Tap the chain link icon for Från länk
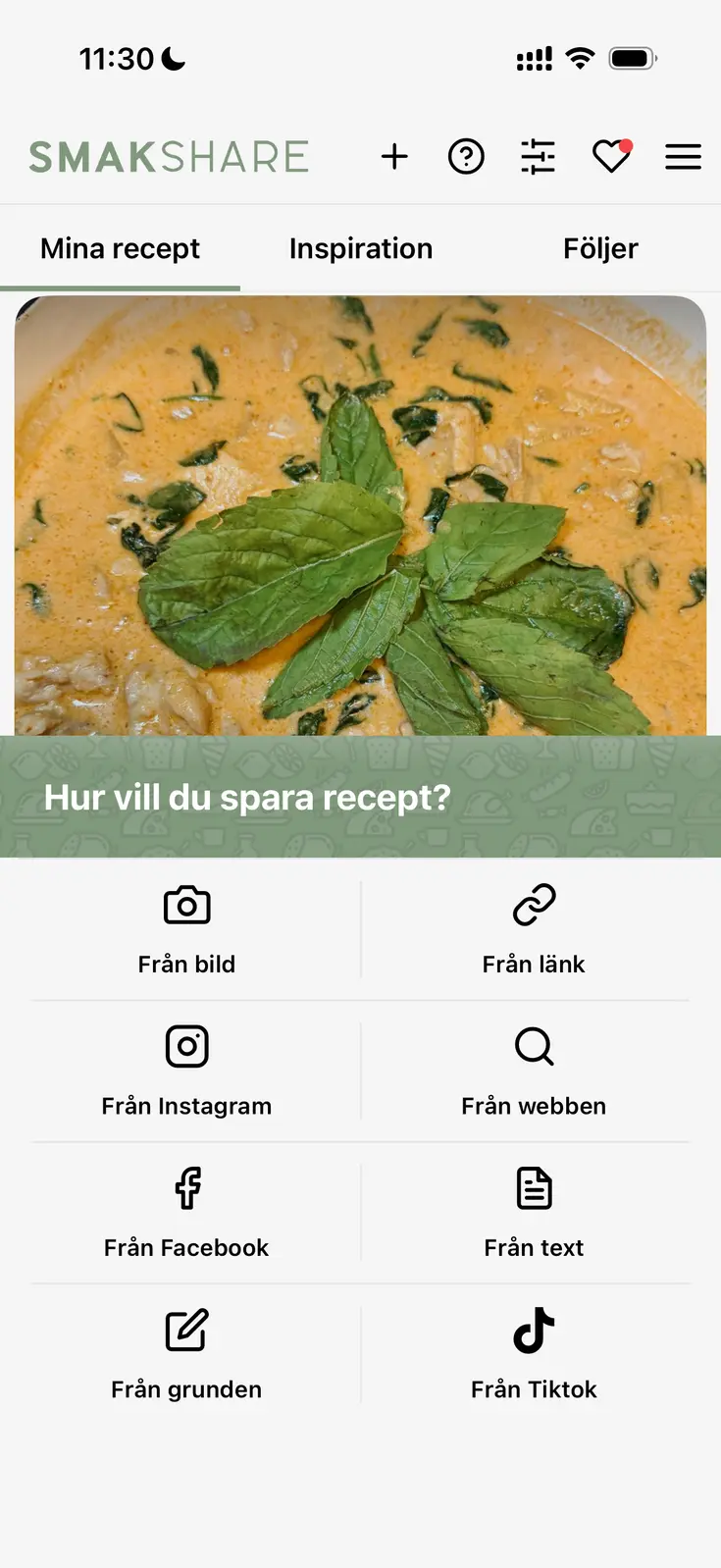Screen dimensions: 721x1568 (534, 904)
